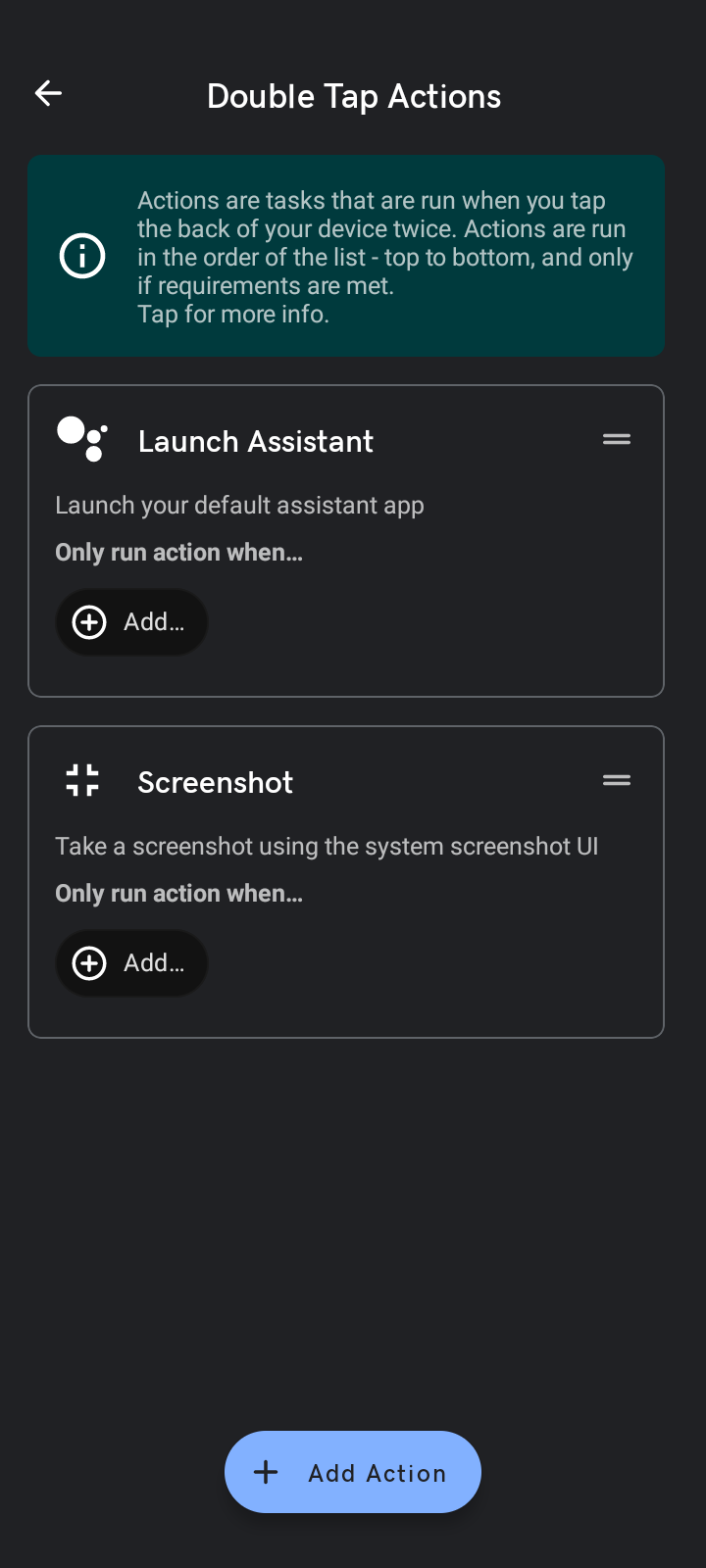Open the info banner for more details
This screenshot has height=1568, width=706.
click(x=346, y=256)
